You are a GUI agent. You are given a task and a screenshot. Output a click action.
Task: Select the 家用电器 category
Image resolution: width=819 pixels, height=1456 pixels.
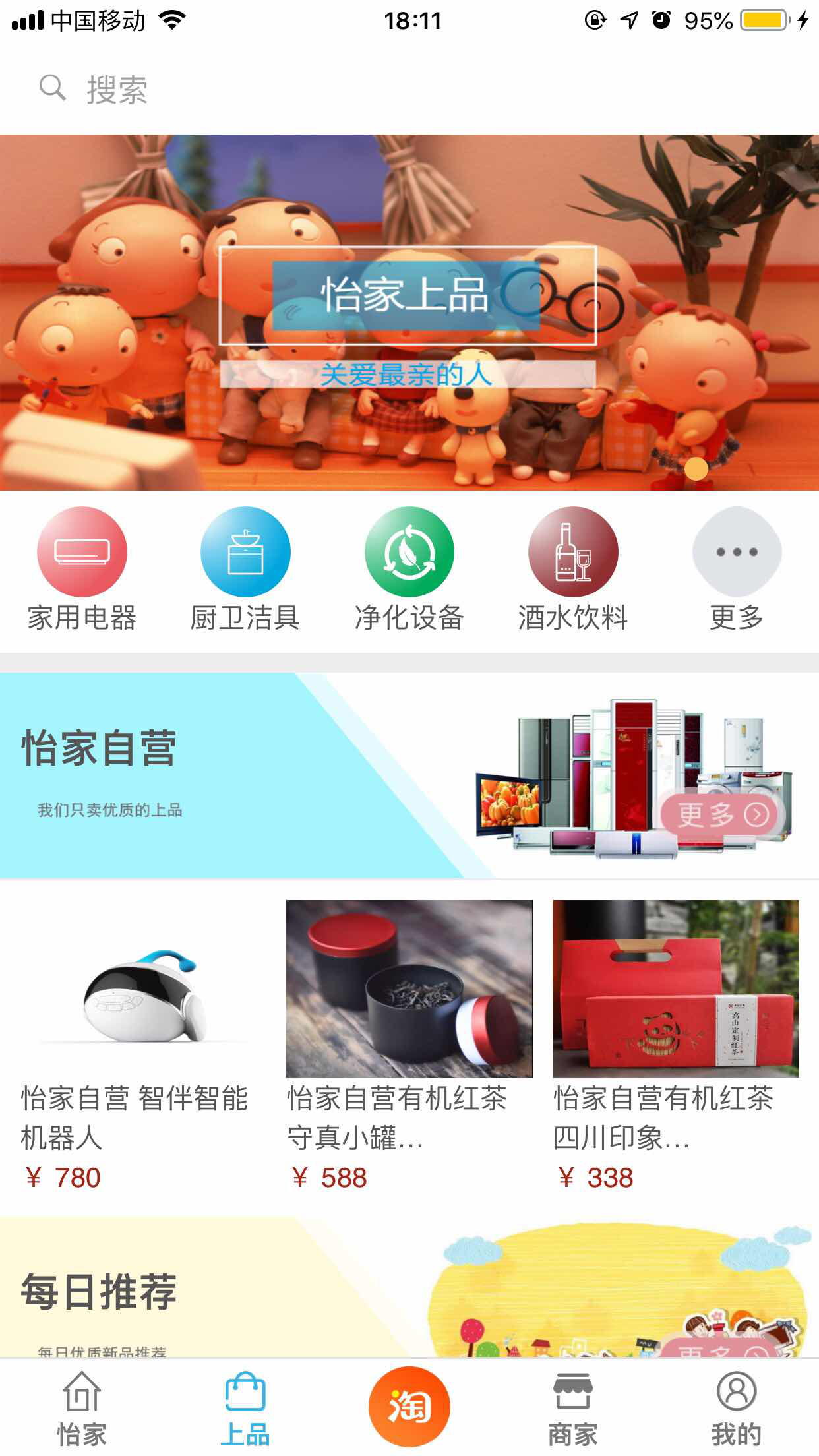(x=82, y=568)
